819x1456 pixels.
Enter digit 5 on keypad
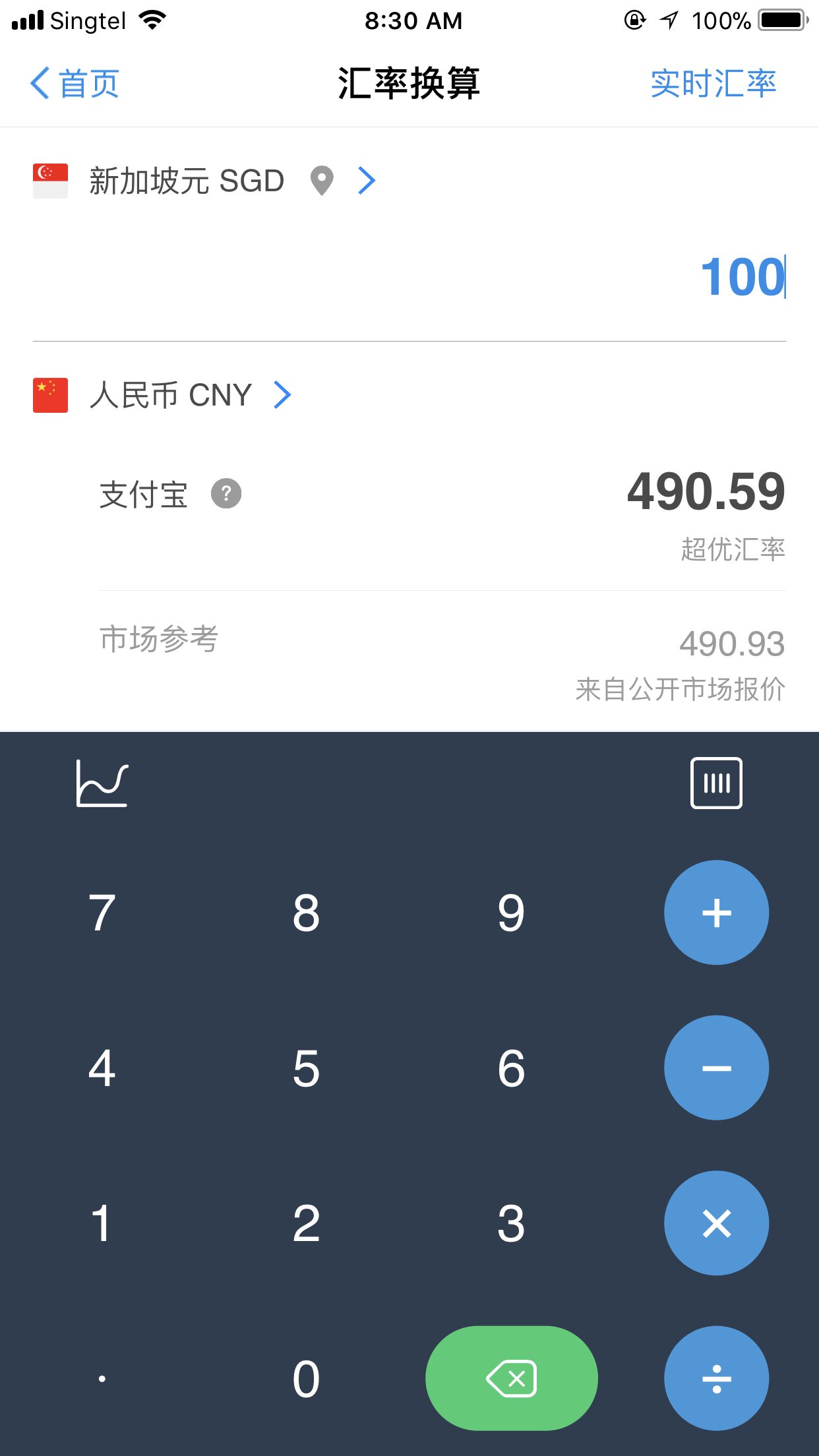coord(307,1068)
